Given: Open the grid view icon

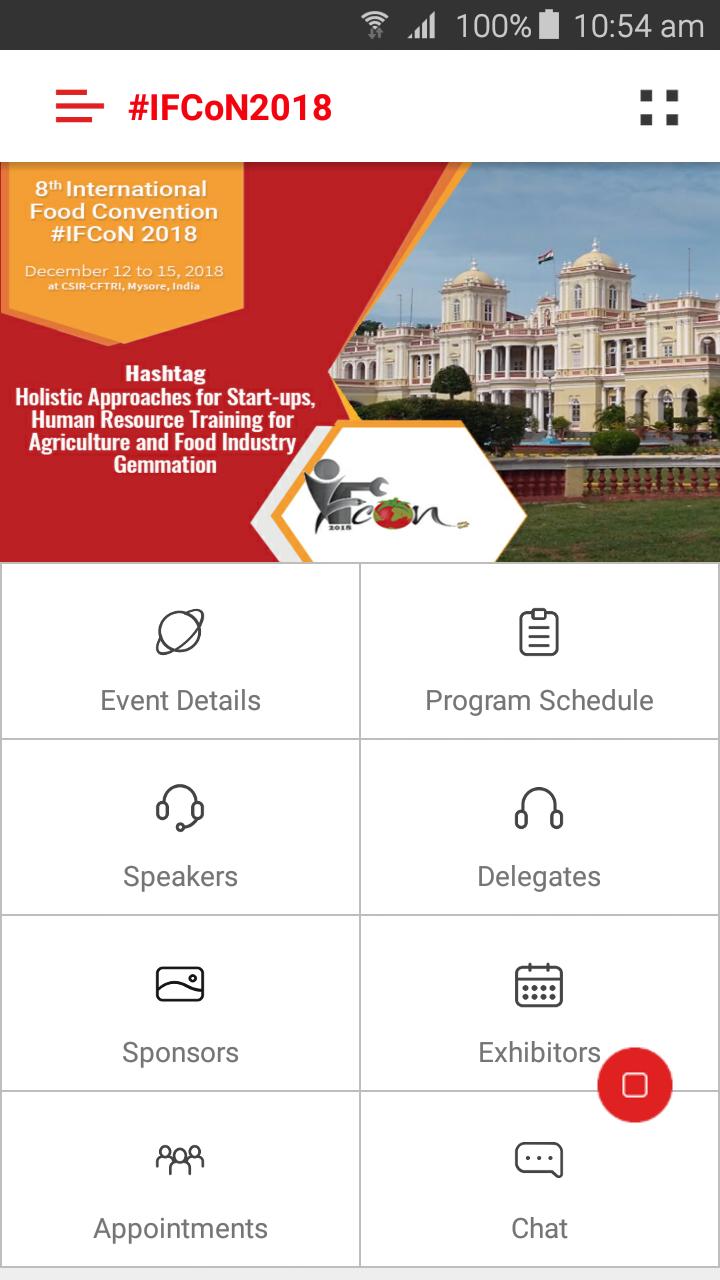Looking at the screenshot, I should [x=659, y=107].
